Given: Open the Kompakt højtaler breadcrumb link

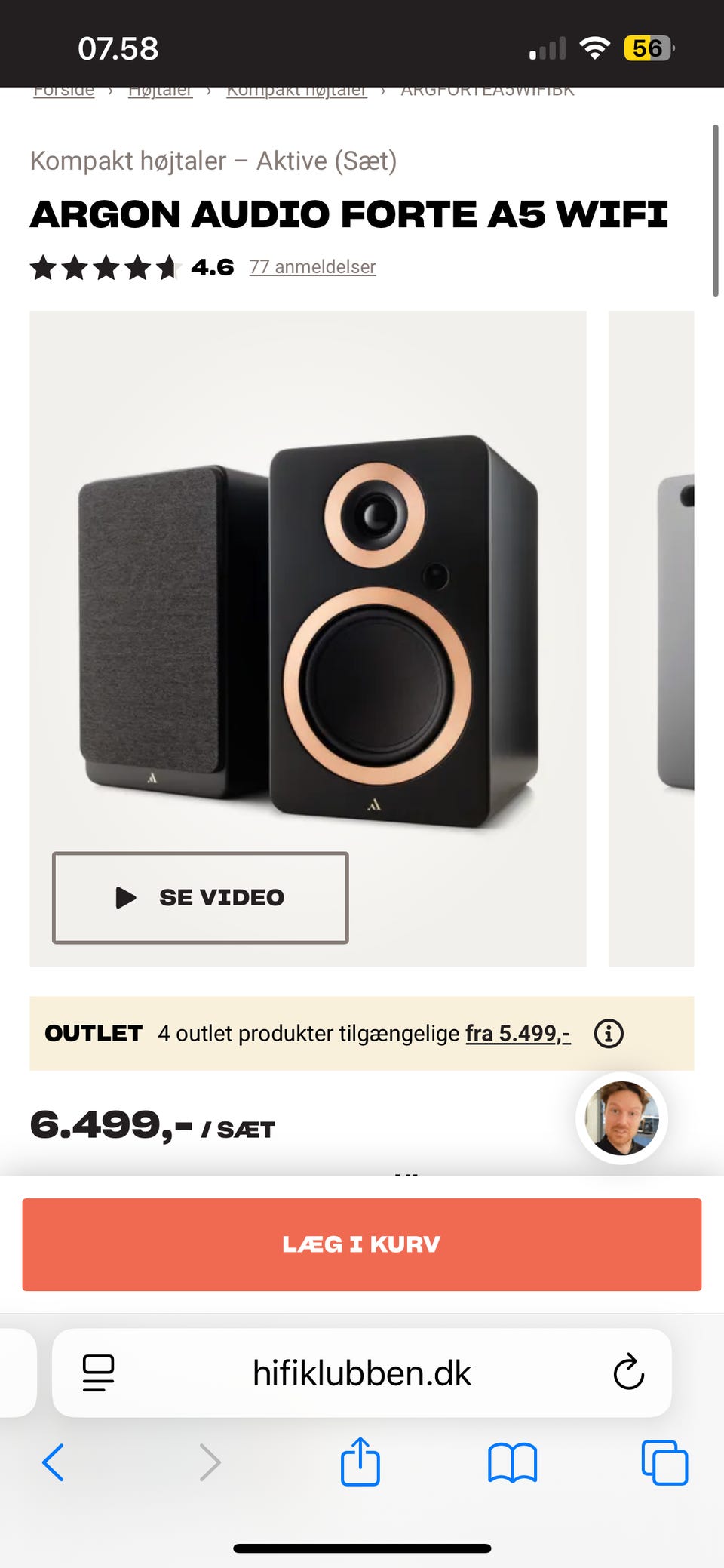Looking at the screenshot, I should coord(296,92).
